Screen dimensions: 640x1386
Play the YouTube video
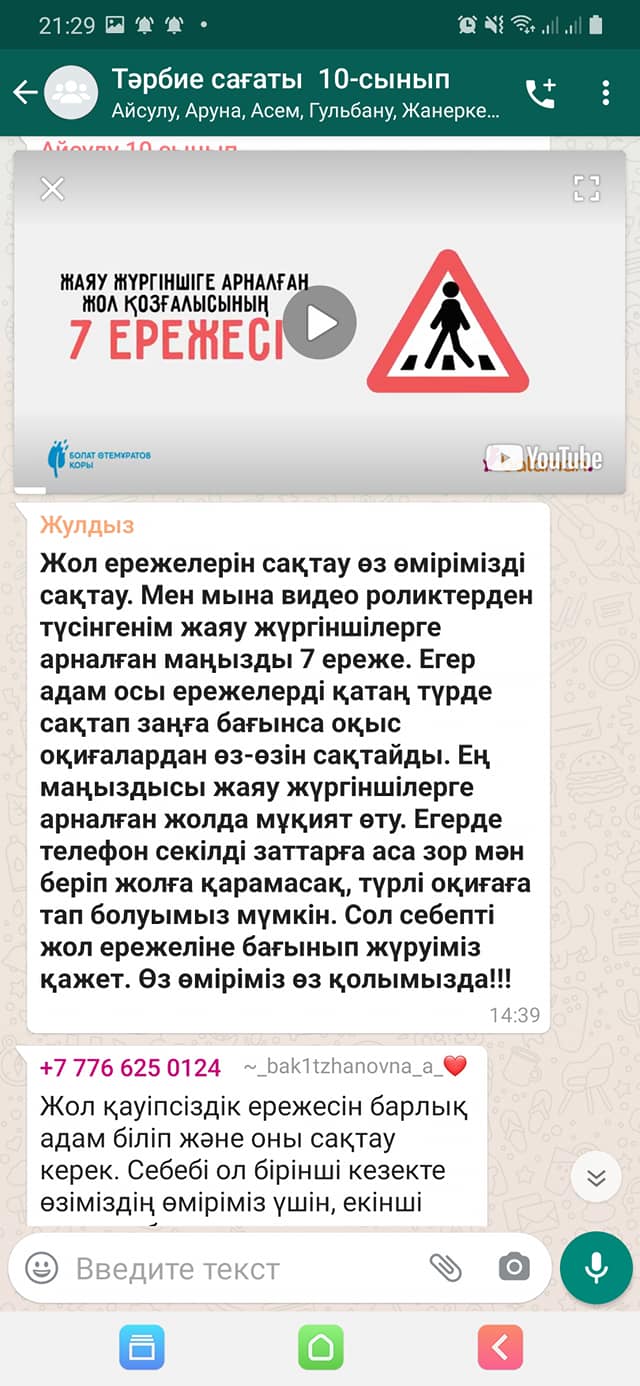[x=320, y=322]
